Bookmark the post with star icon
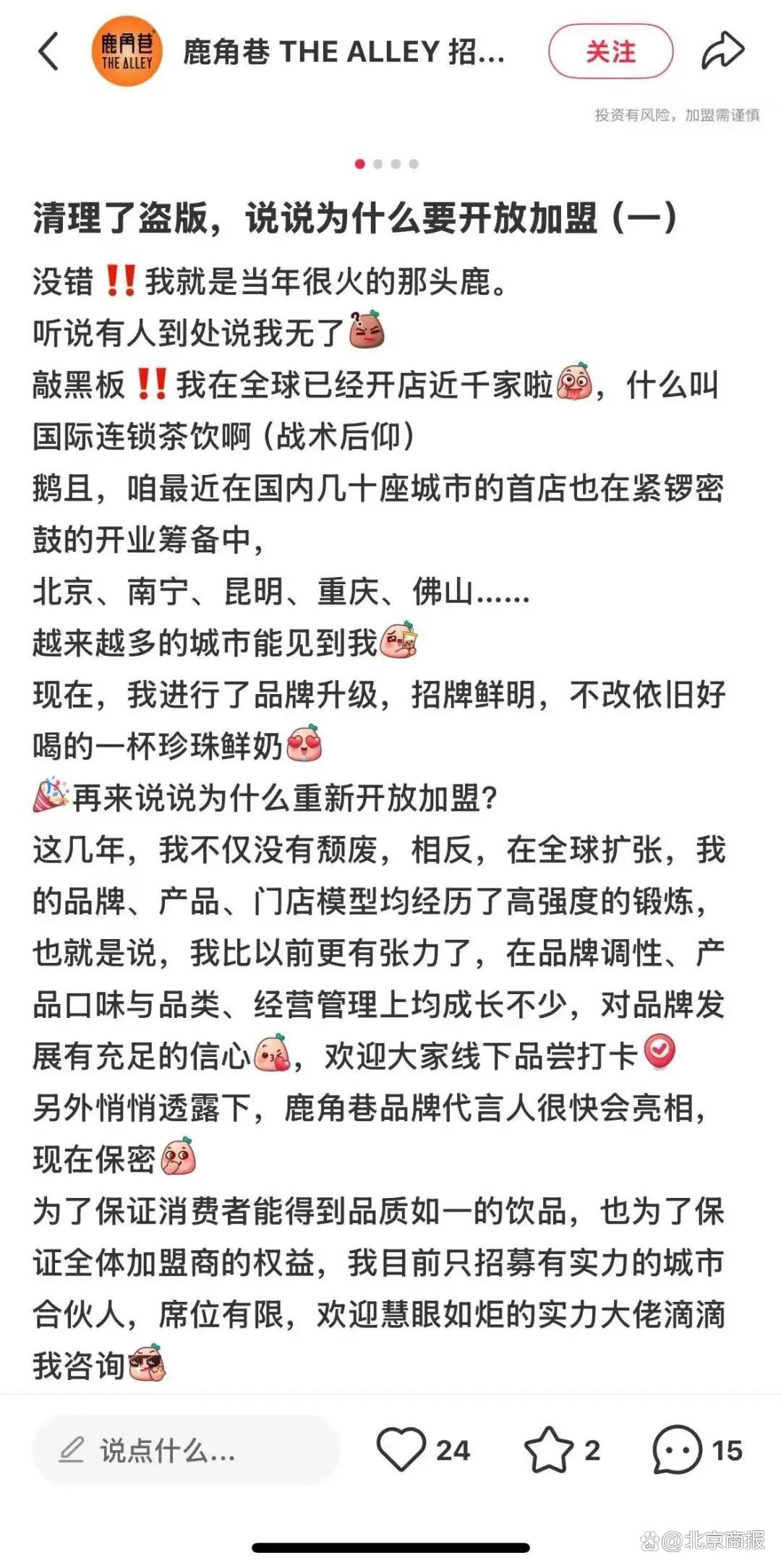Image resolution: width=781 pixels, height=1568 pixels. [x=549, y=1450]
